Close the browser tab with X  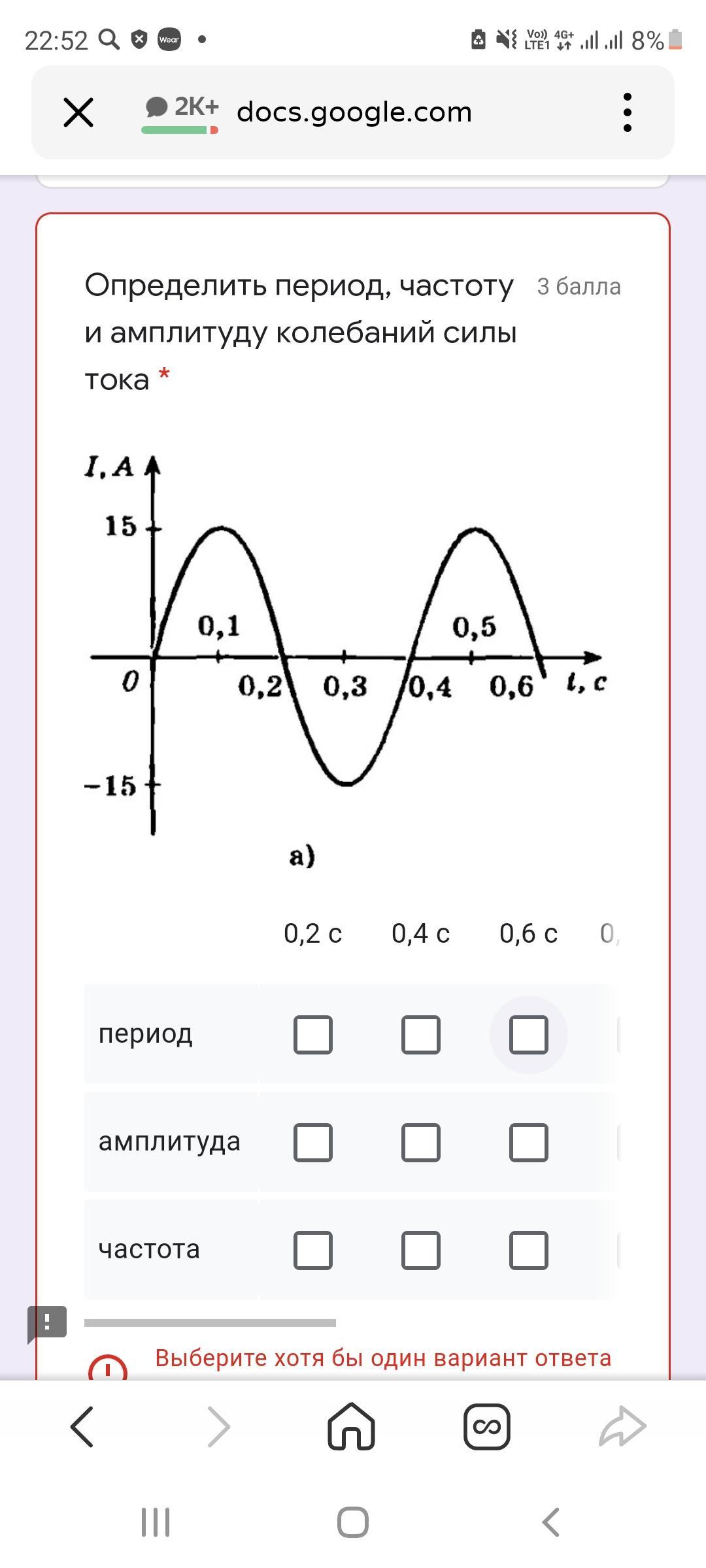coord(78,112)
